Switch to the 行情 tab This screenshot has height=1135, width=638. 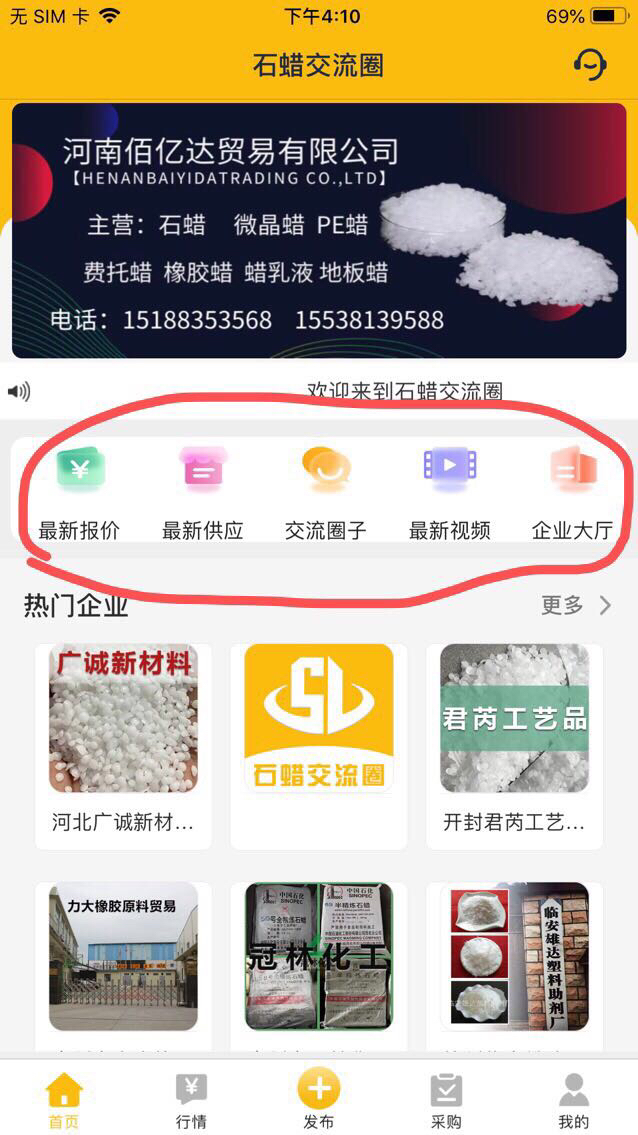click(x=191, y=1100)
